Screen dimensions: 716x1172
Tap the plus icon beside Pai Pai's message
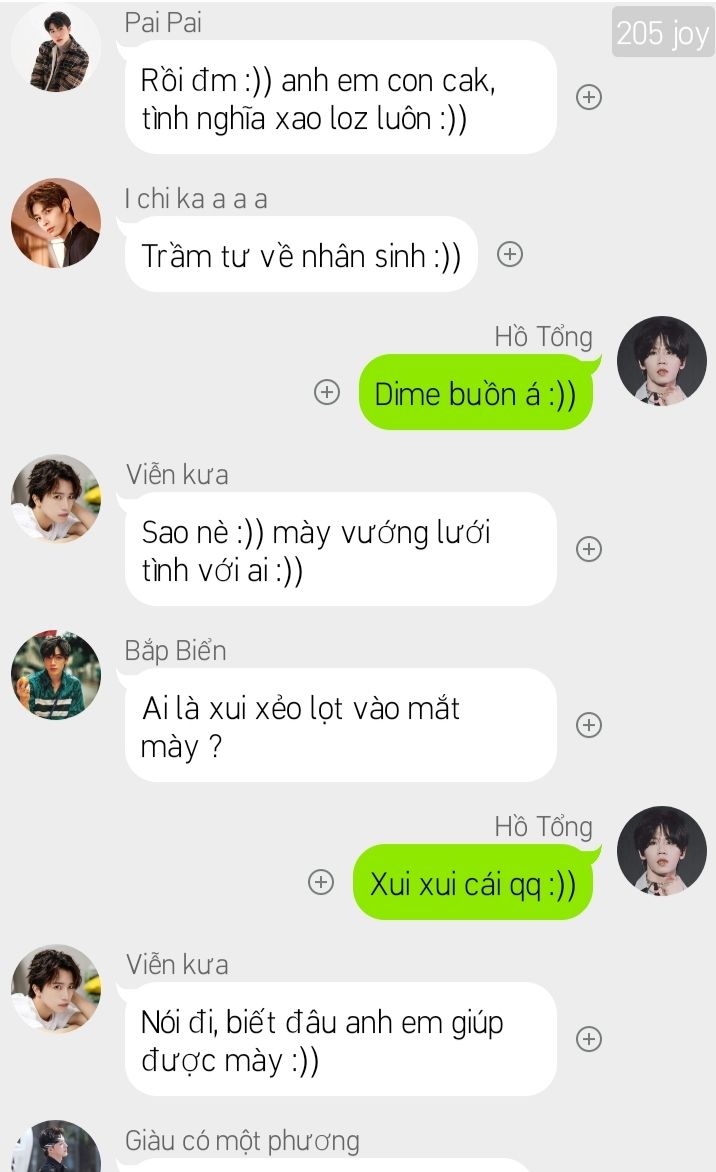tap(590, 97)
